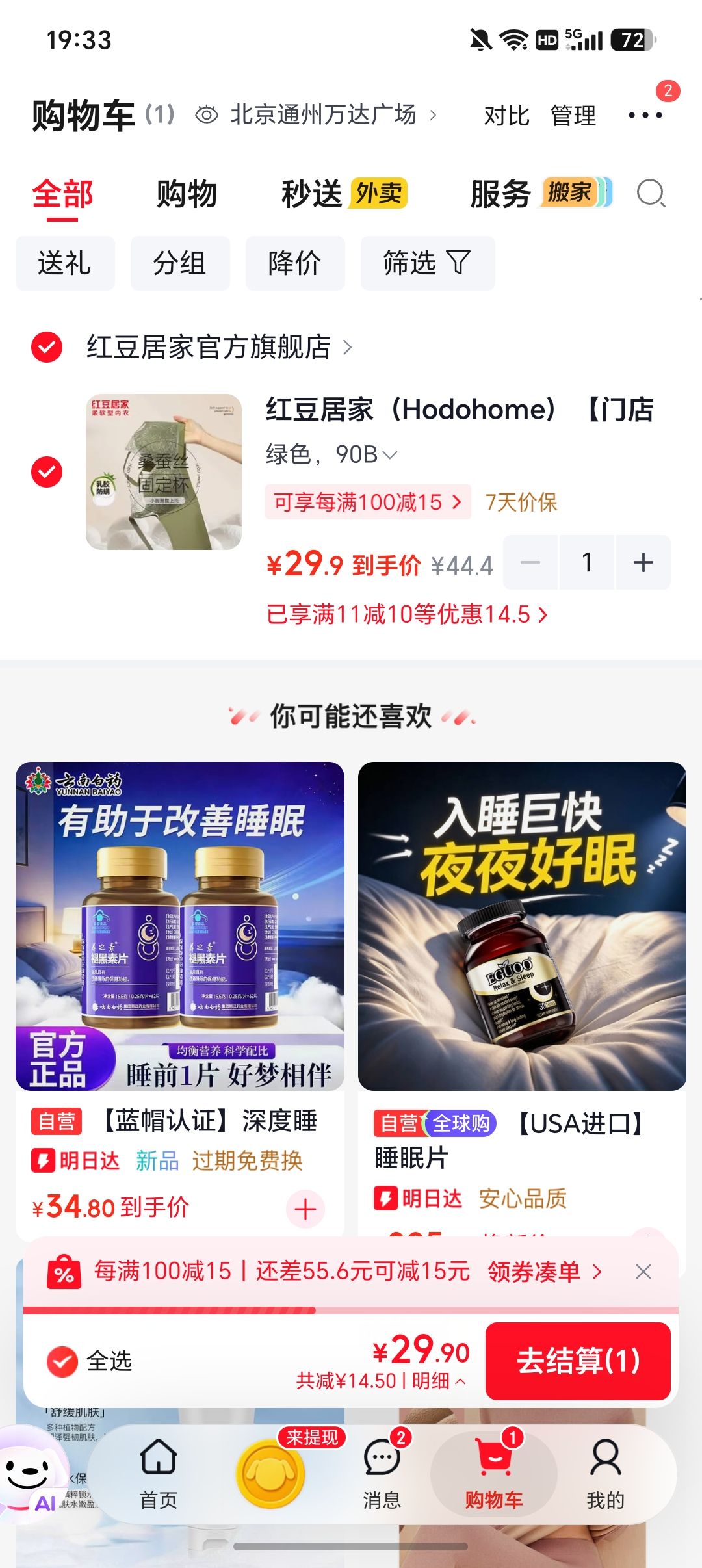Increase the bra quantity with plus
This screenshot has height=1568, width=702.
(643, 562)
